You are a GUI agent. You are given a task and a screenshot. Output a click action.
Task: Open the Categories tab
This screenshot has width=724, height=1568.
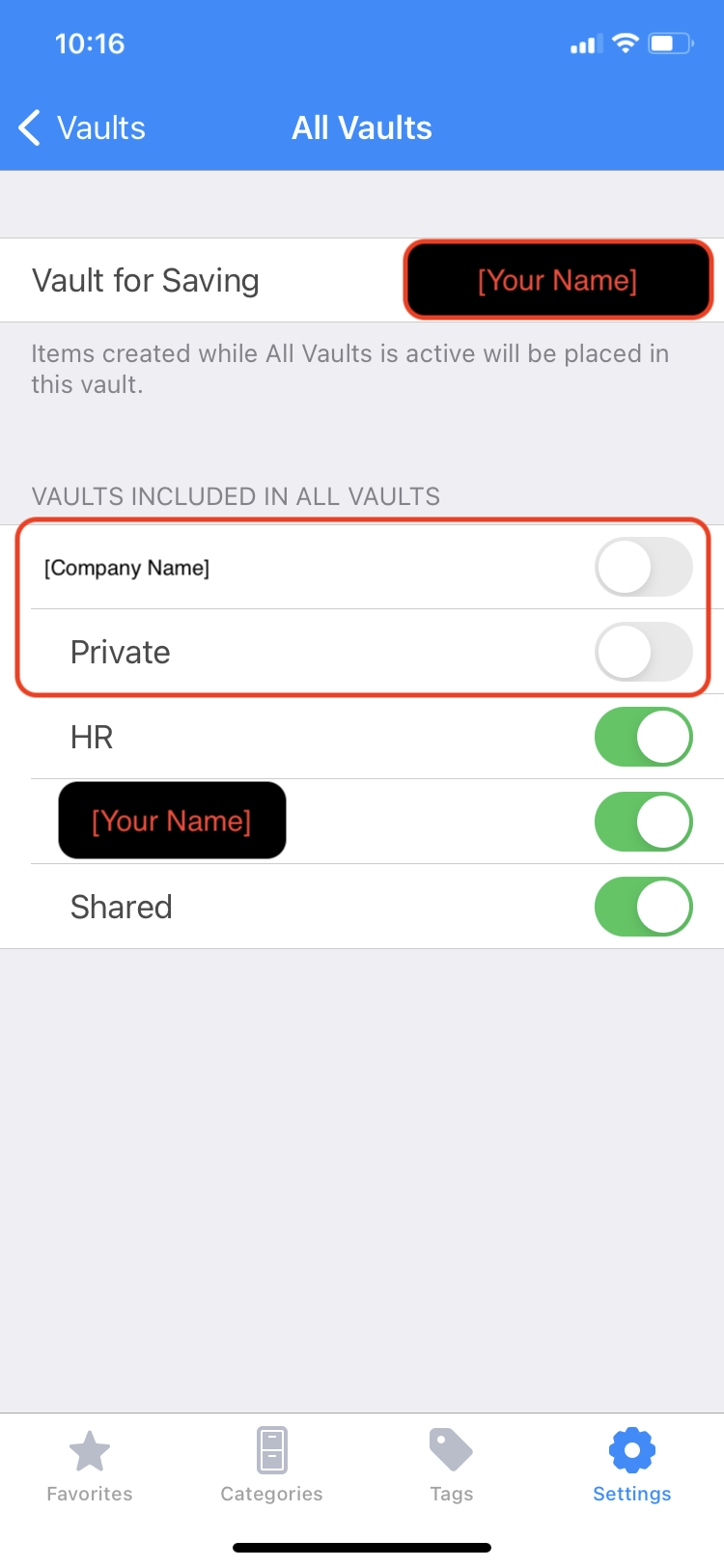(x=271, y=1466)
